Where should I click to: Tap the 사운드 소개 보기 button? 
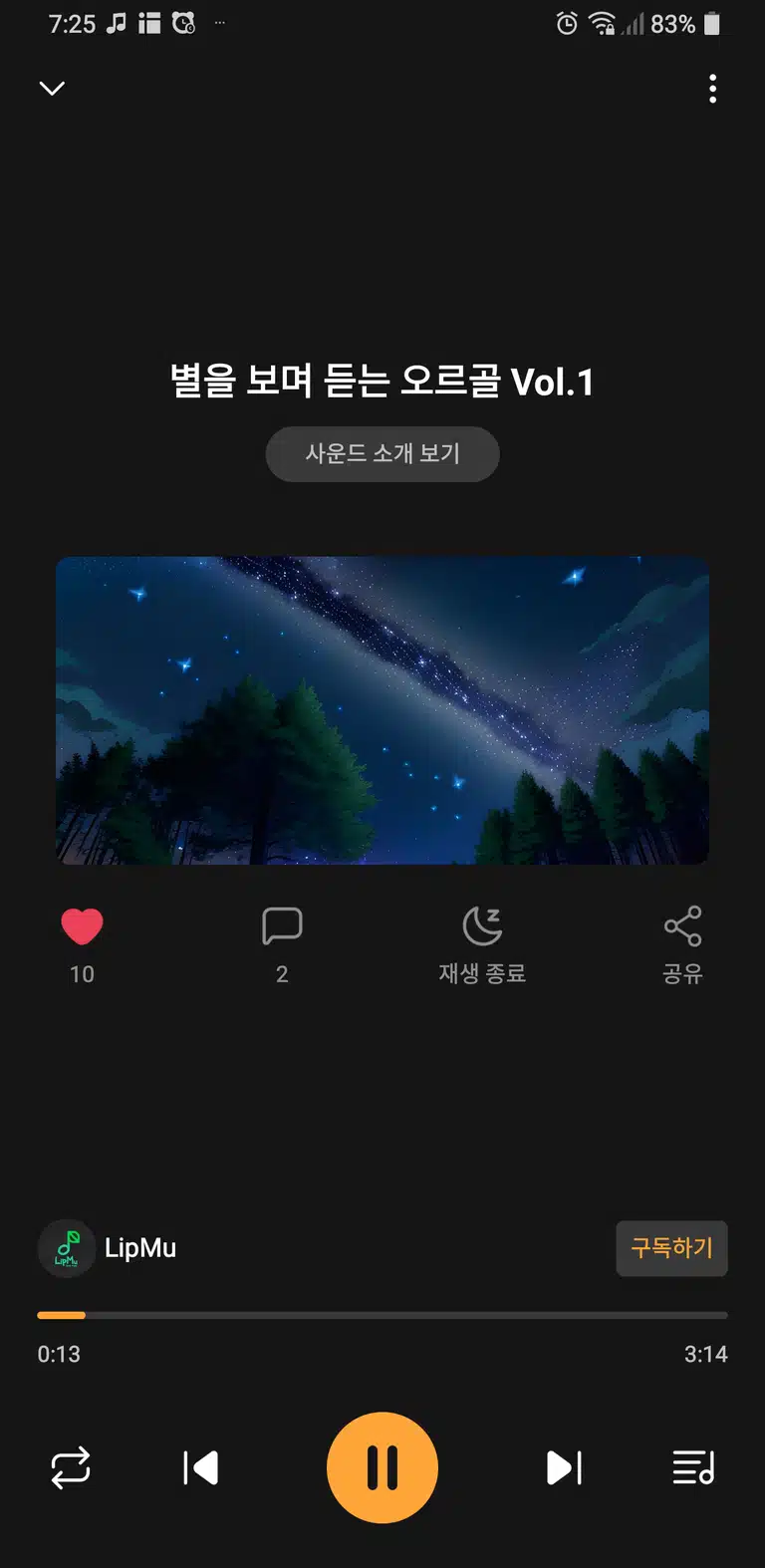(x=382, y=454)
